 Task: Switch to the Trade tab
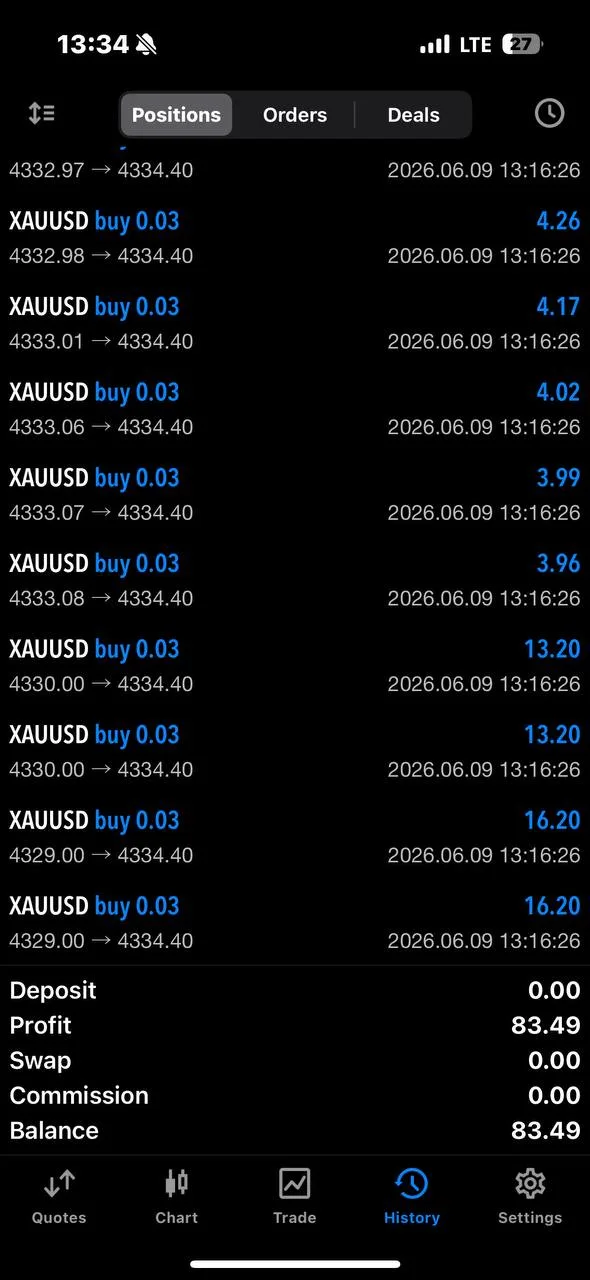click(x=294, y=1197)
